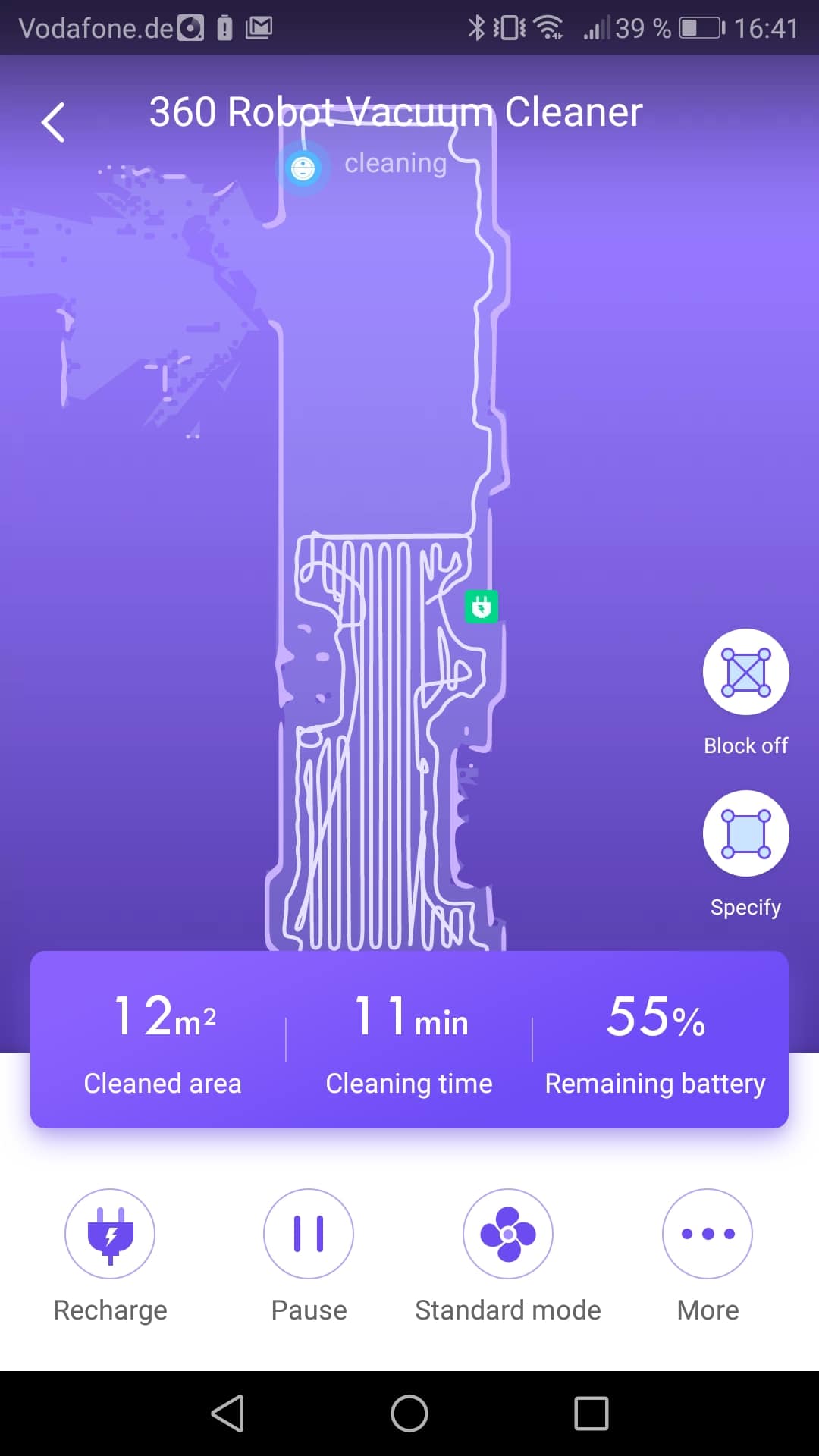Select the Specify area button

745,833
